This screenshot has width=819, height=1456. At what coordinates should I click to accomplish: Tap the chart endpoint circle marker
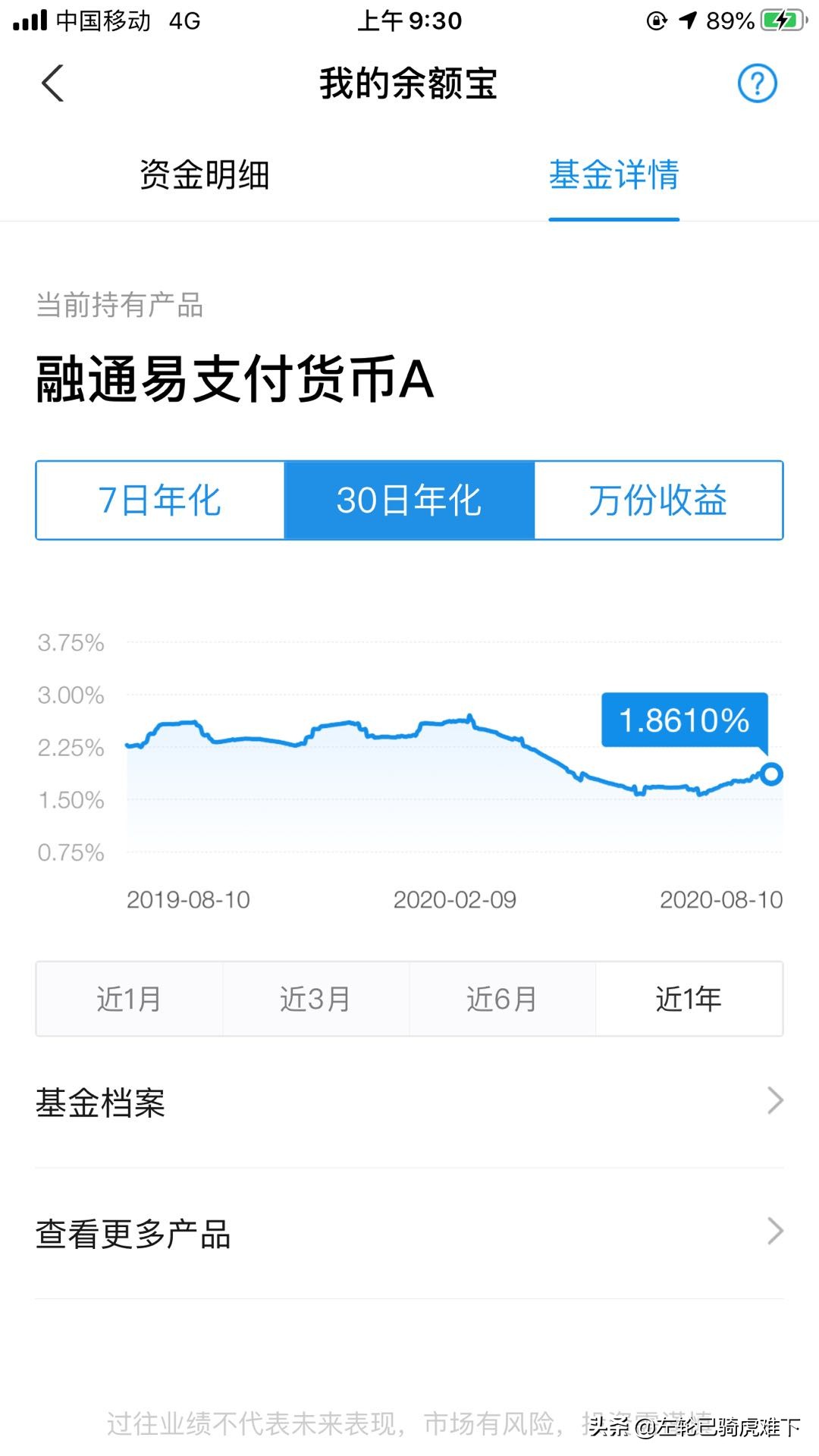(770, 774)
